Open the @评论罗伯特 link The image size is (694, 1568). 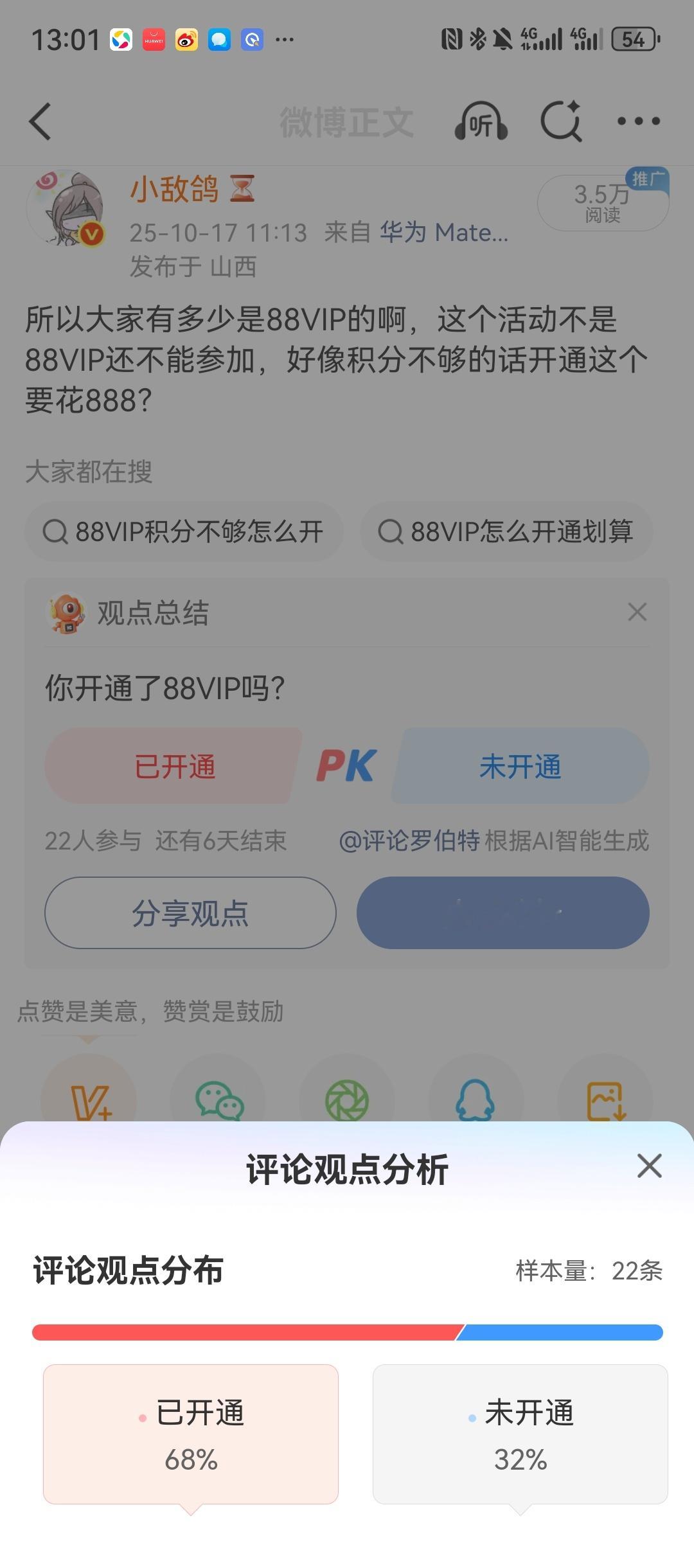click(409, 841)
